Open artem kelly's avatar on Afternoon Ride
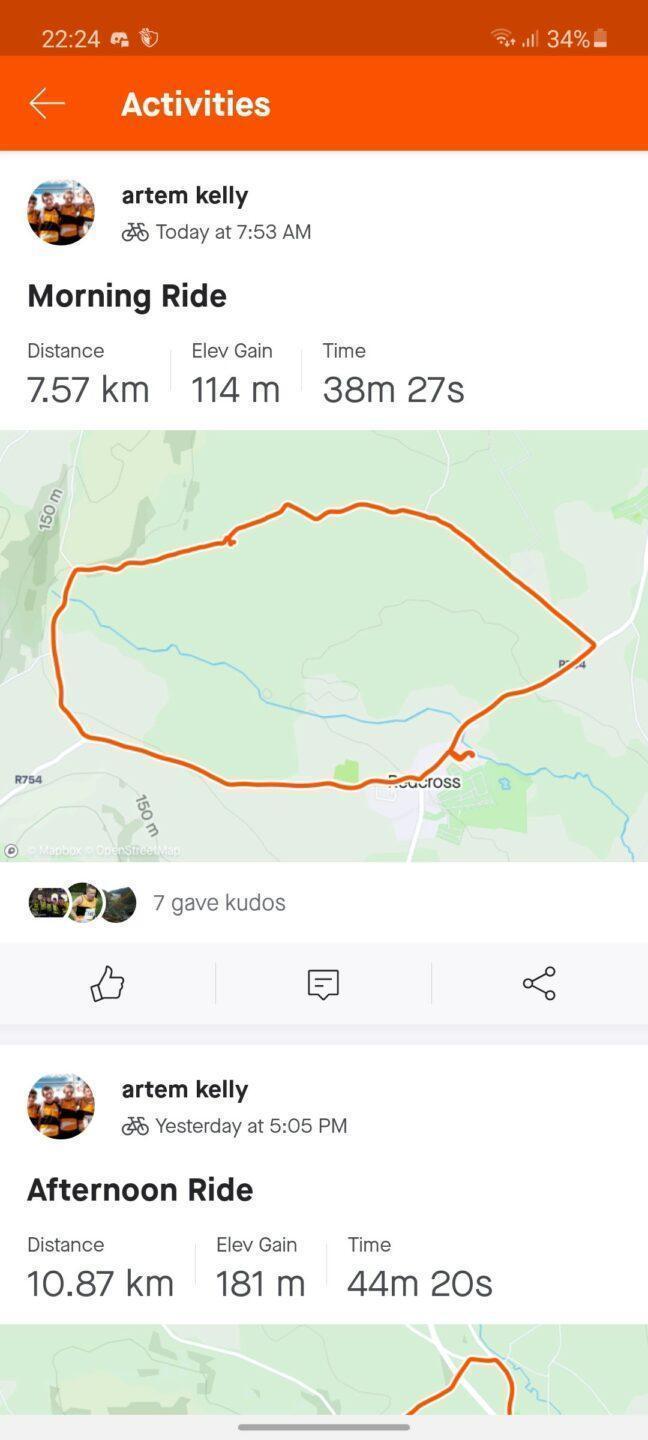The width and height of the screenshot is (648, 1440). point(61,1106)
